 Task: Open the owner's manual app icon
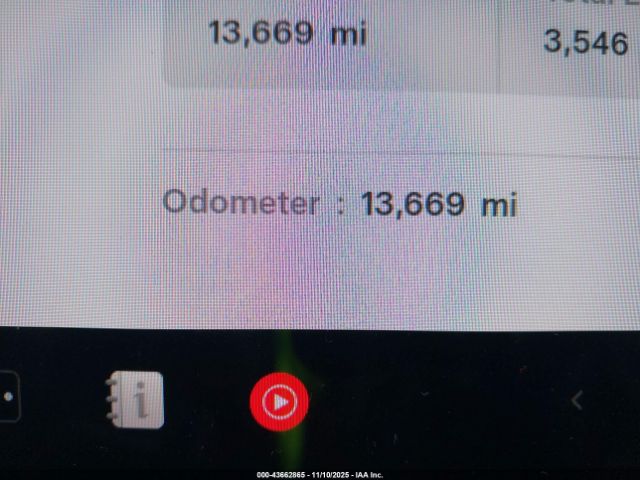(x=135, y=401)
